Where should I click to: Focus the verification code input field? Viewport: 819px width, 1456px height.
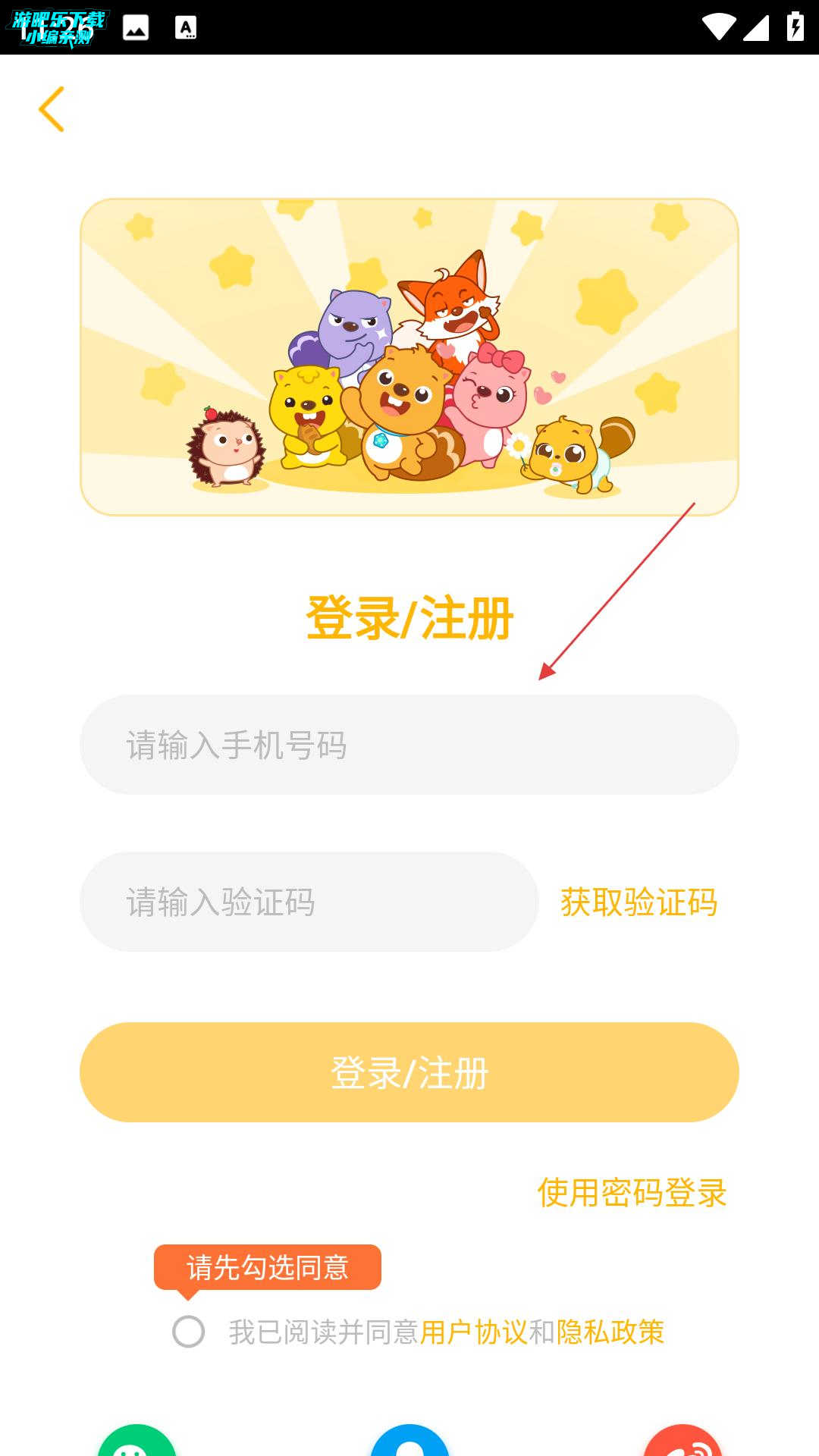309,902
